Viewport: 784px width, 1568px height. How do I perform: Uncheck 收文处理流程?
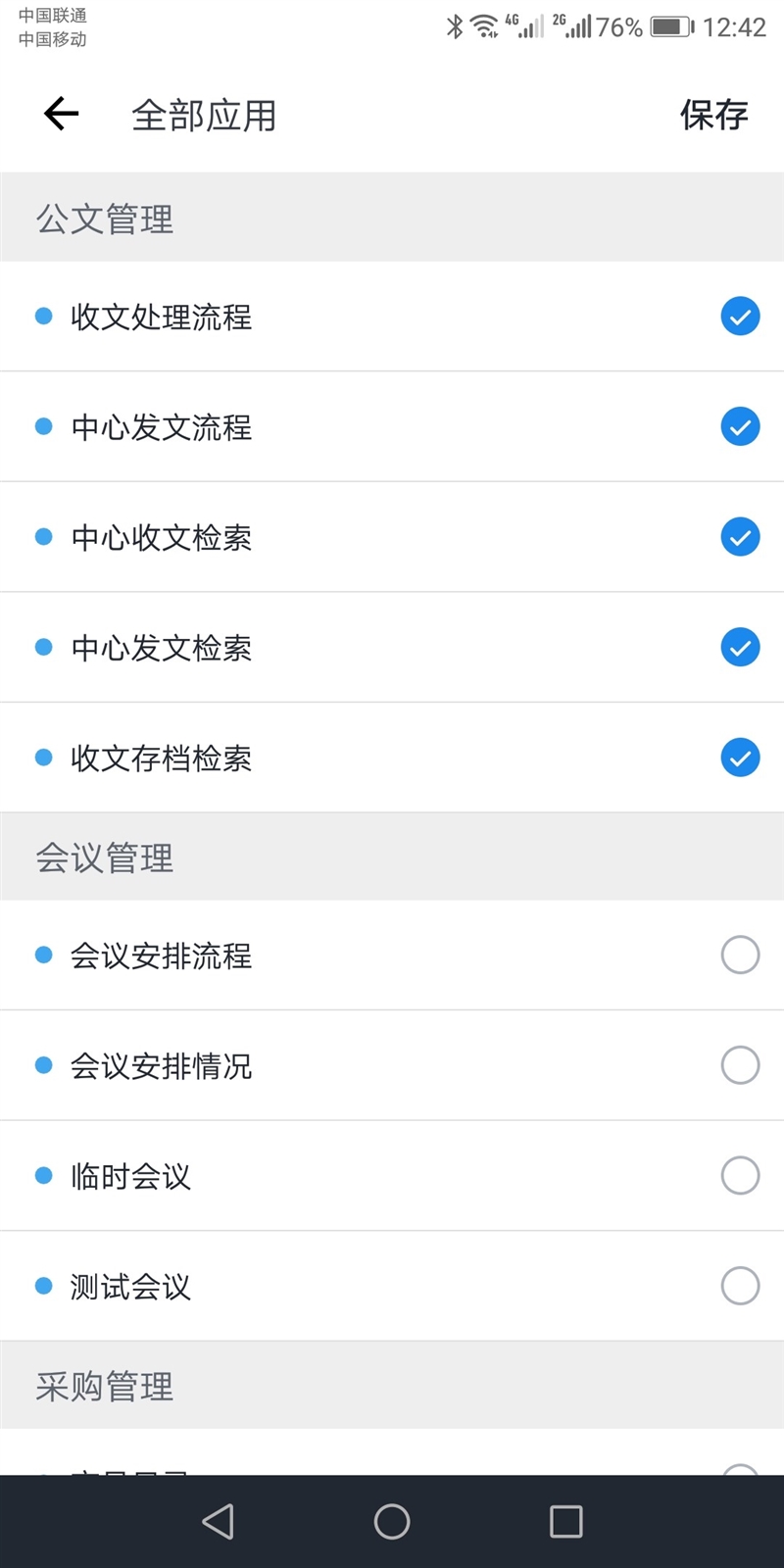click(x=740, y=317)
